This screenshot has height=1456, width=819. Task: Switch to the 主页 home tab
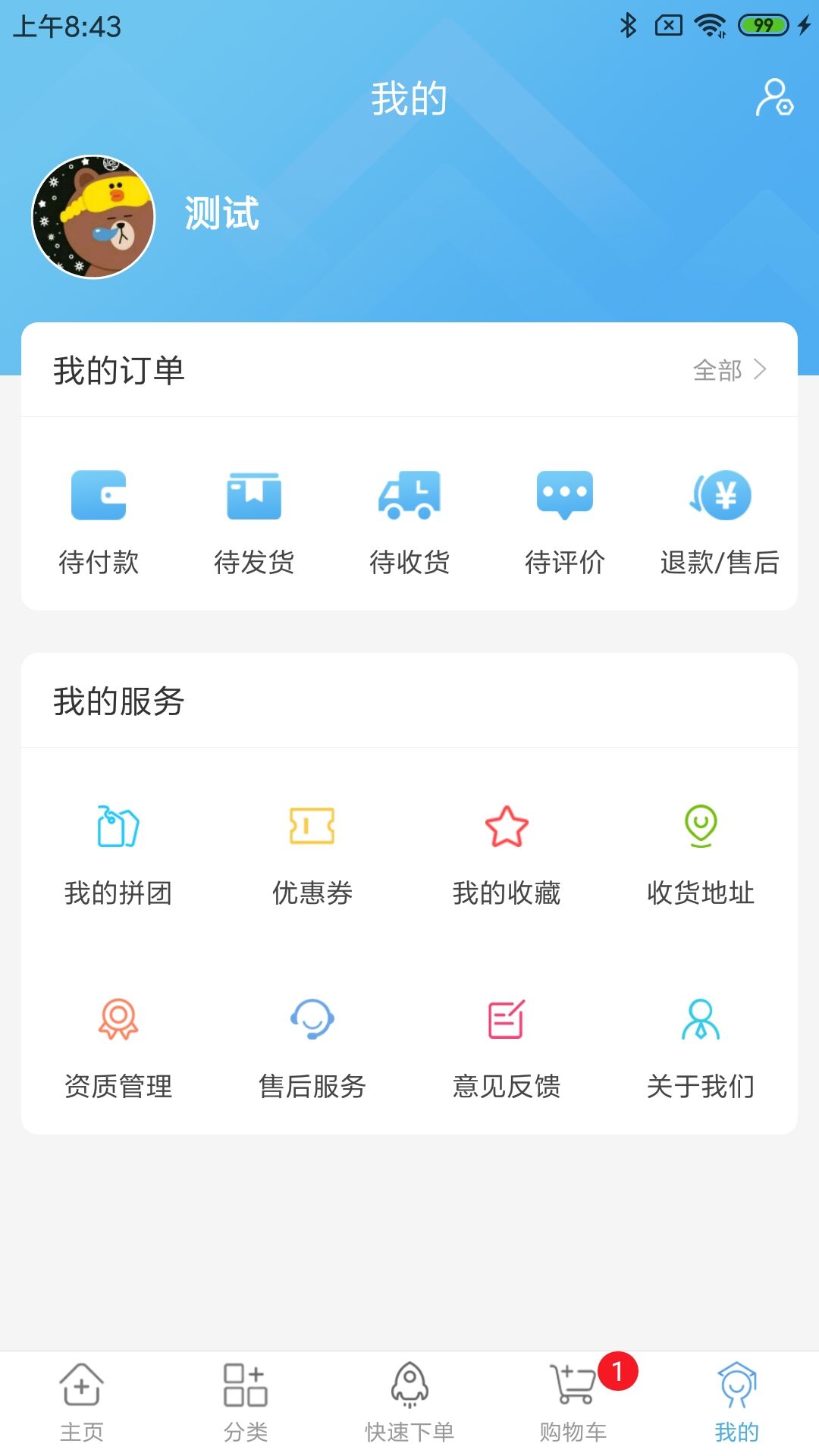click(x=82, y=1403)
